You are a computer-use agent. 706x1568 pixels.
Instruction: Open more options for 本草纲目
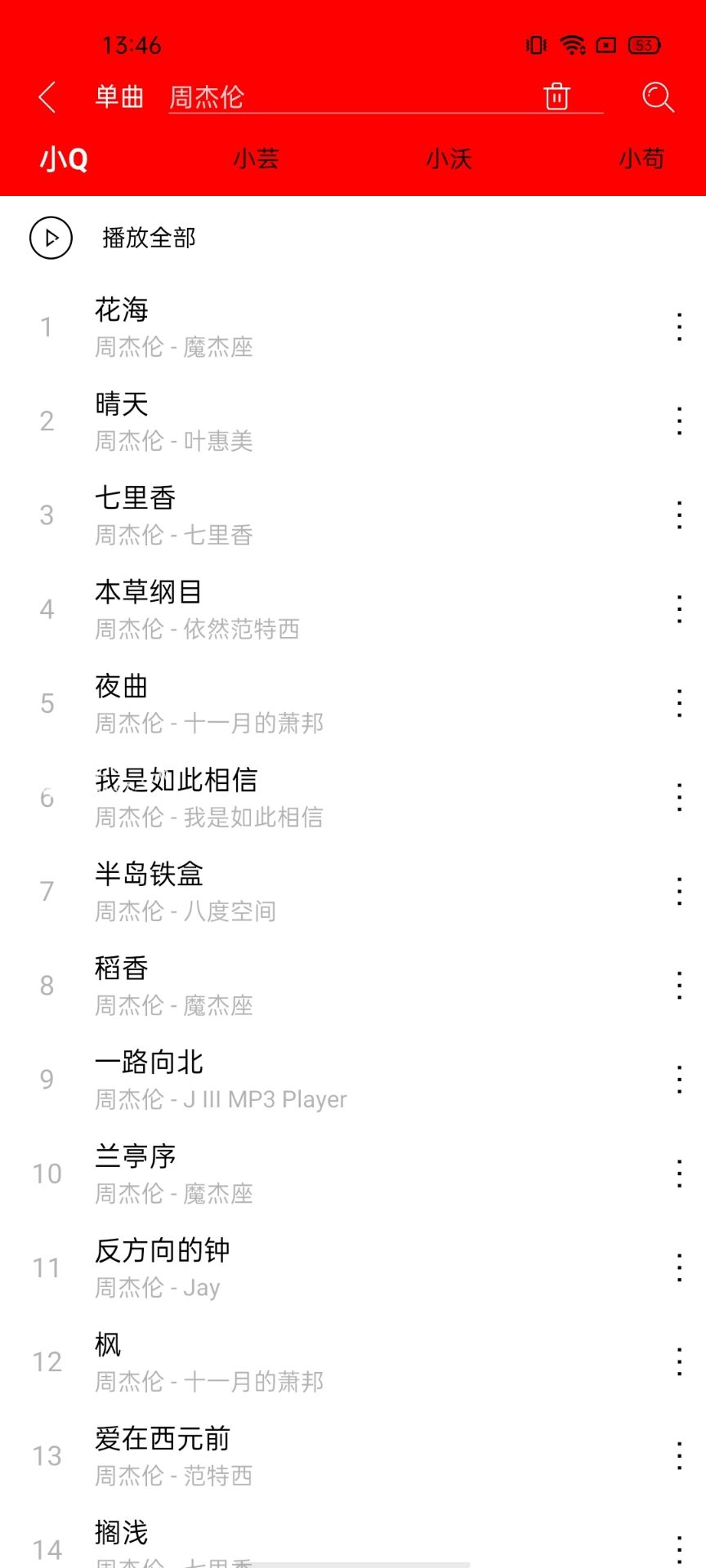pyautogui.click(x=679, y=609)
